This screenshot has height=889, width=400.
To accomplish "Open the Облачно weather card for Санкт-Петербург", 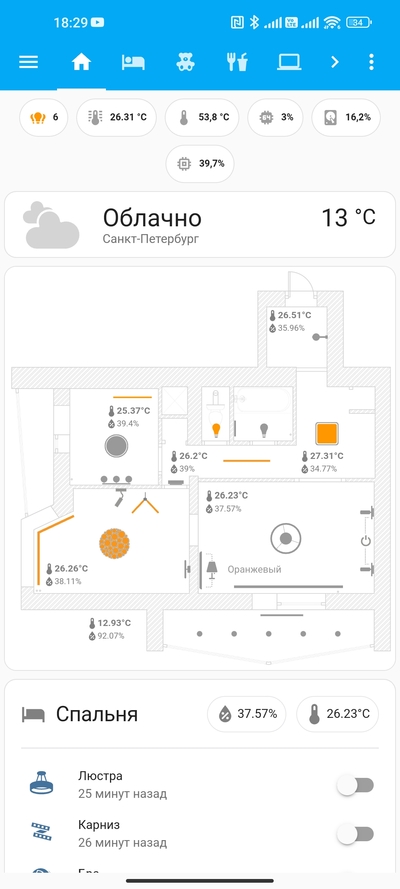I will pyautogui.click(x=200, y=225).
